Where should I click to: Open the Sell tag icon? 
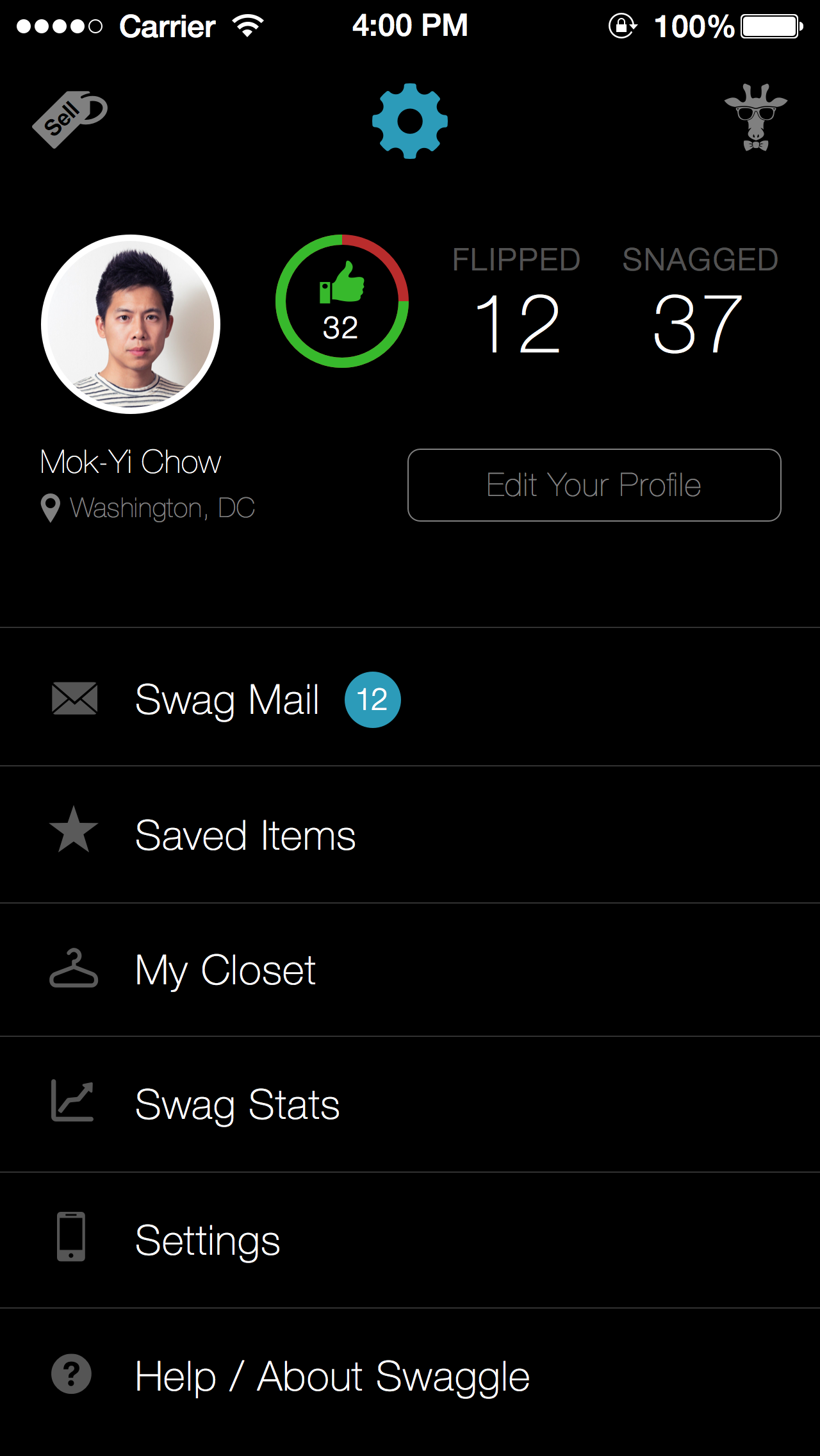pos(70,119)
